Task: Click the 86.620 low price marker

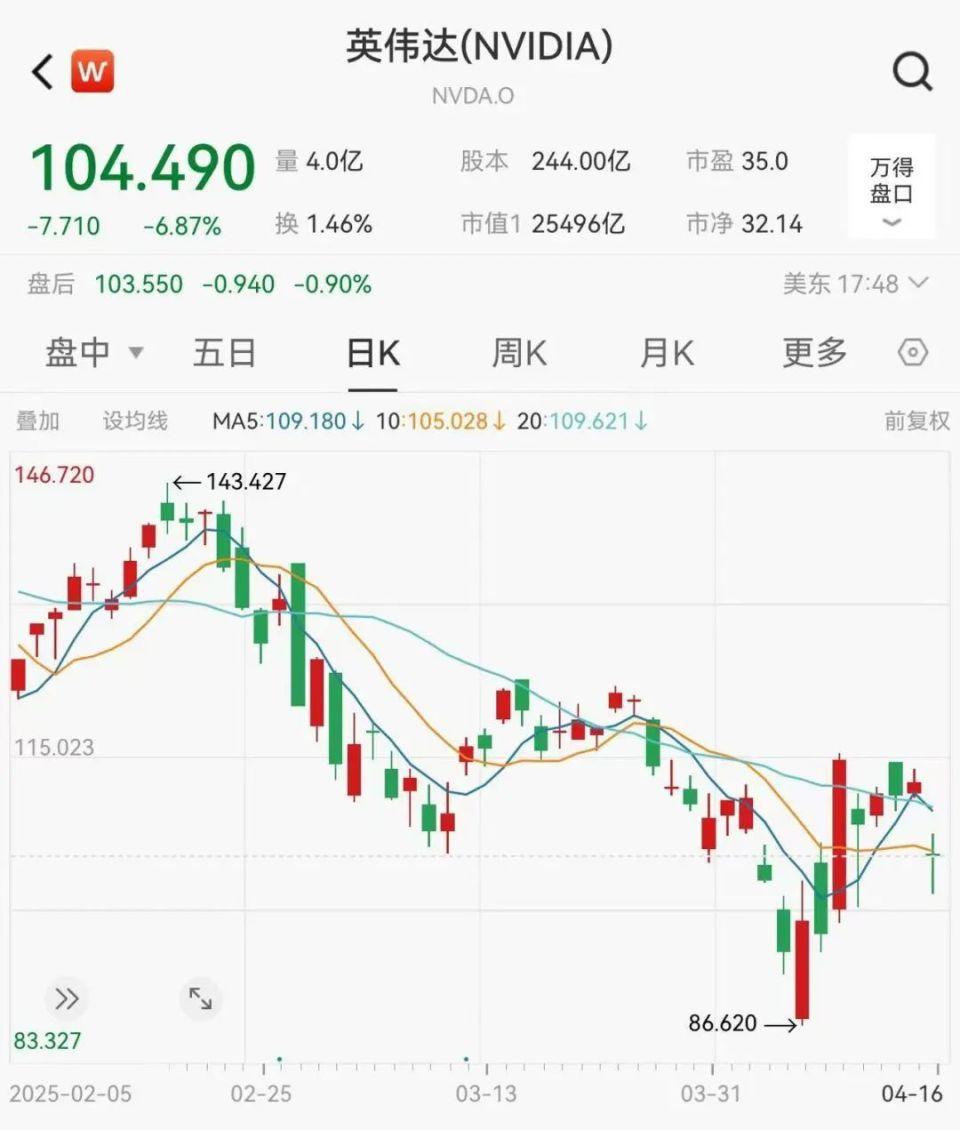Action: (x=722, y=1024)
